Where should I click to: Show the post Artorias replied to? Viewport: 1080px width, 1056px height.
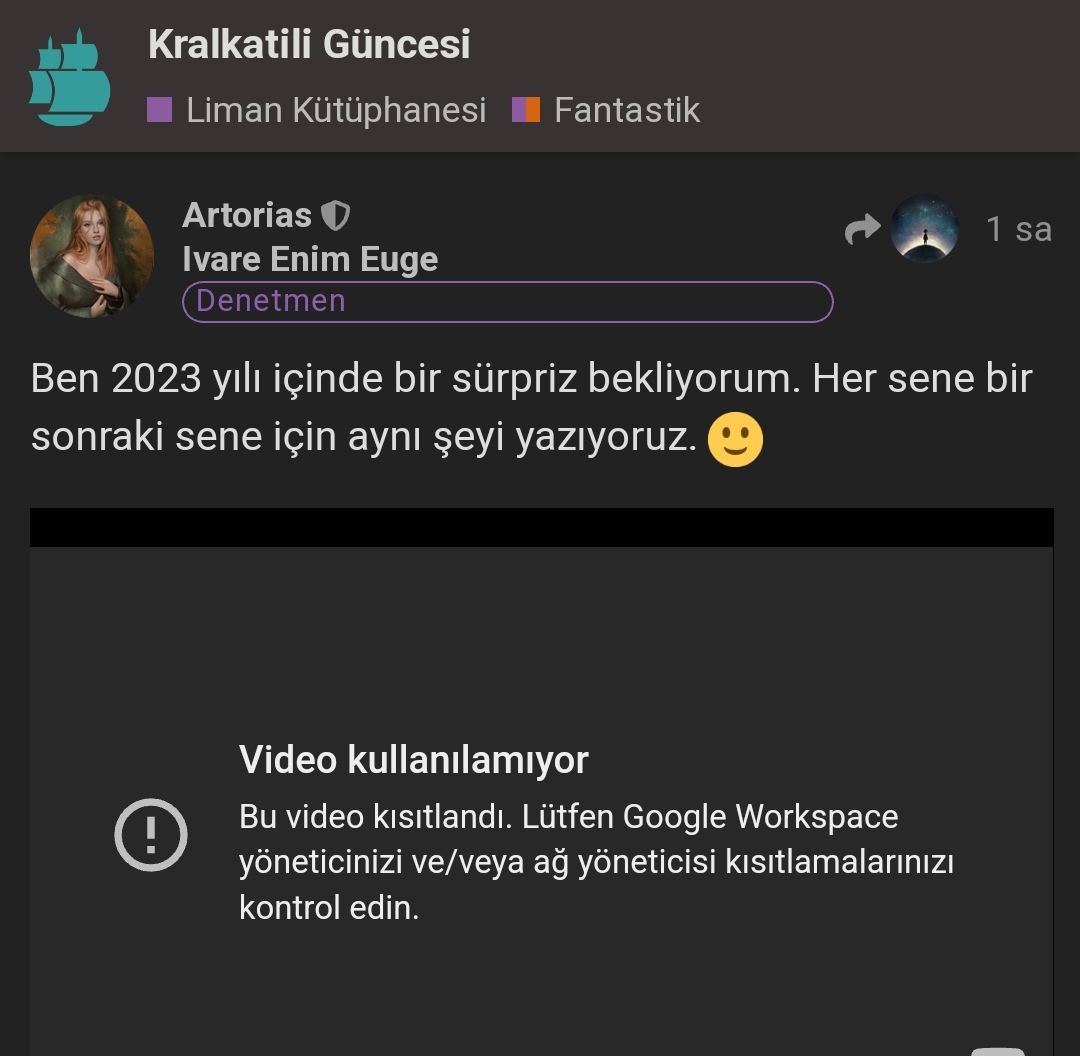pos(901,229)
